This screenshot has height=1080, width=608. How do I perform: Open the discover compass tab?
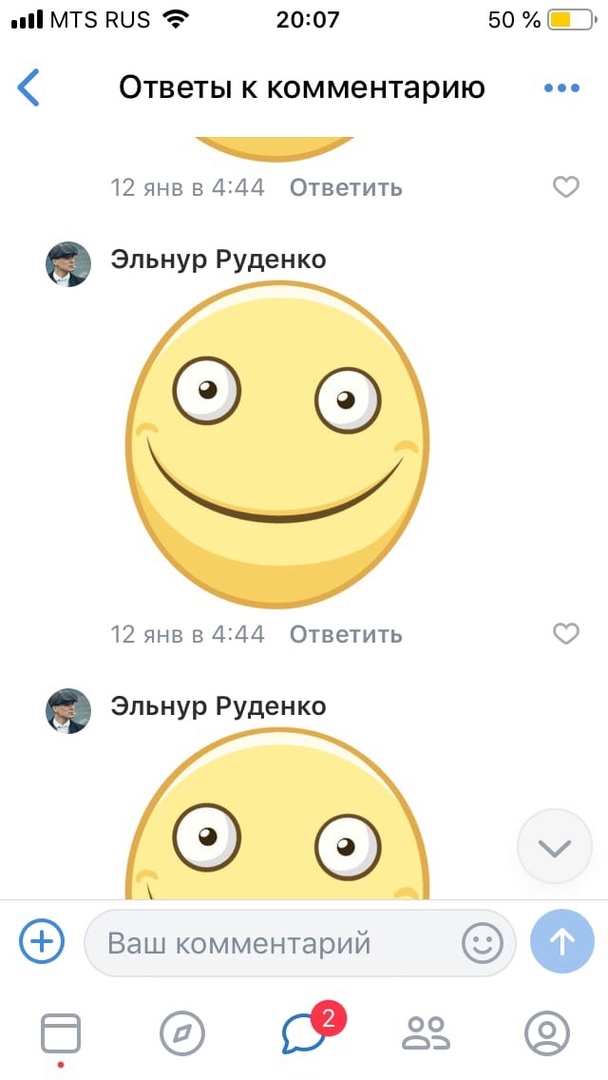point(182,1032)
